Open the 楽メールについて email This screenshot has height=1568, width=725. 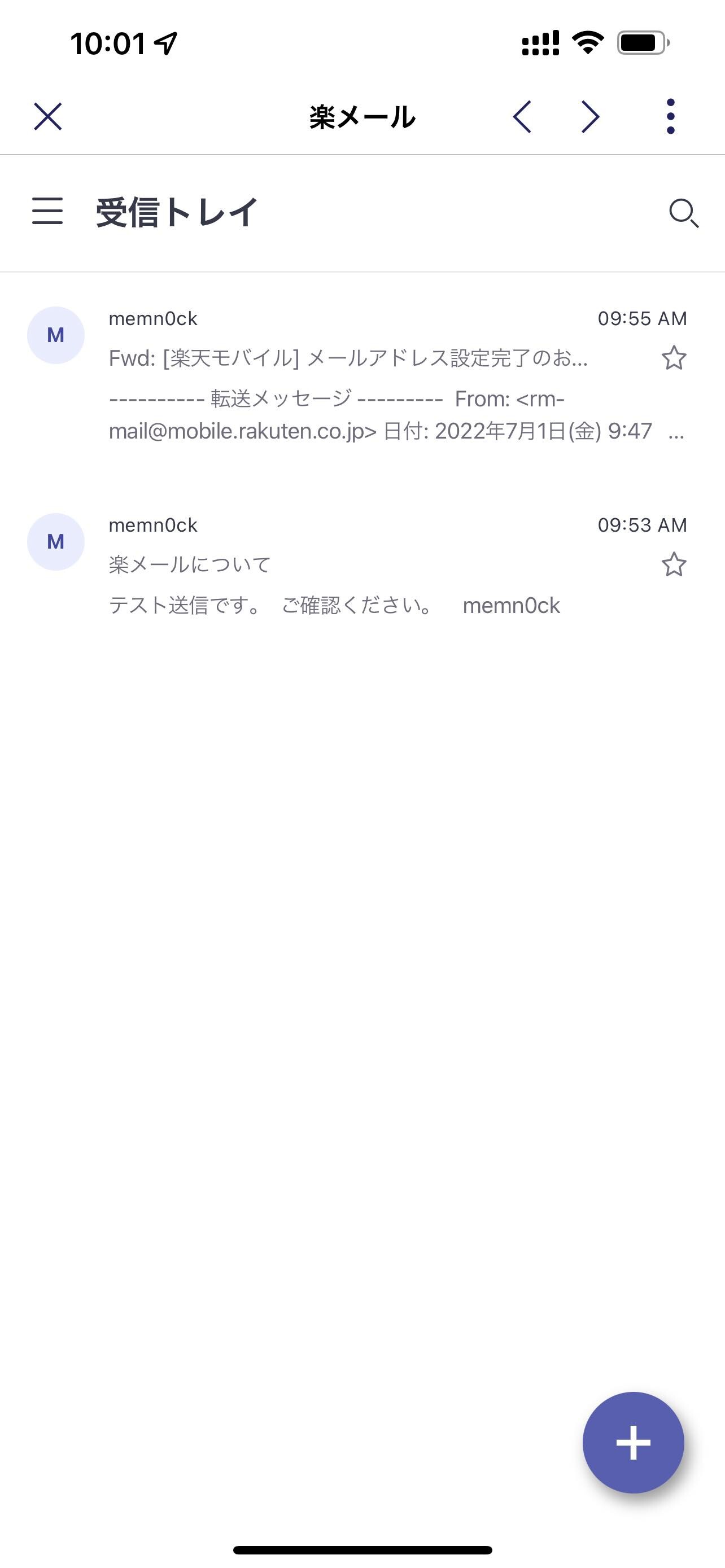point(362,566)
